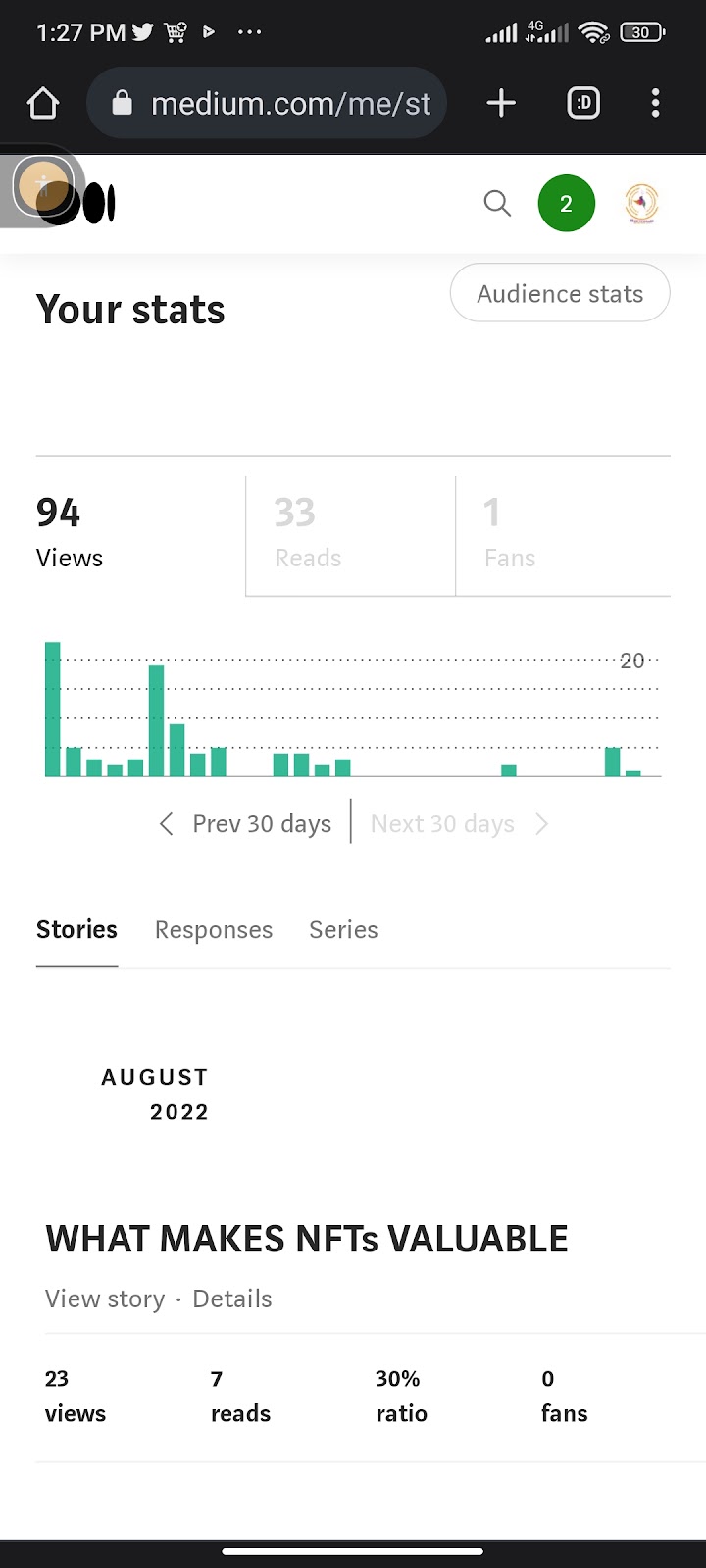This screenshot has width=706, height=1568.
Task: Open Audience stats
Action: click(x=560, y=293)
